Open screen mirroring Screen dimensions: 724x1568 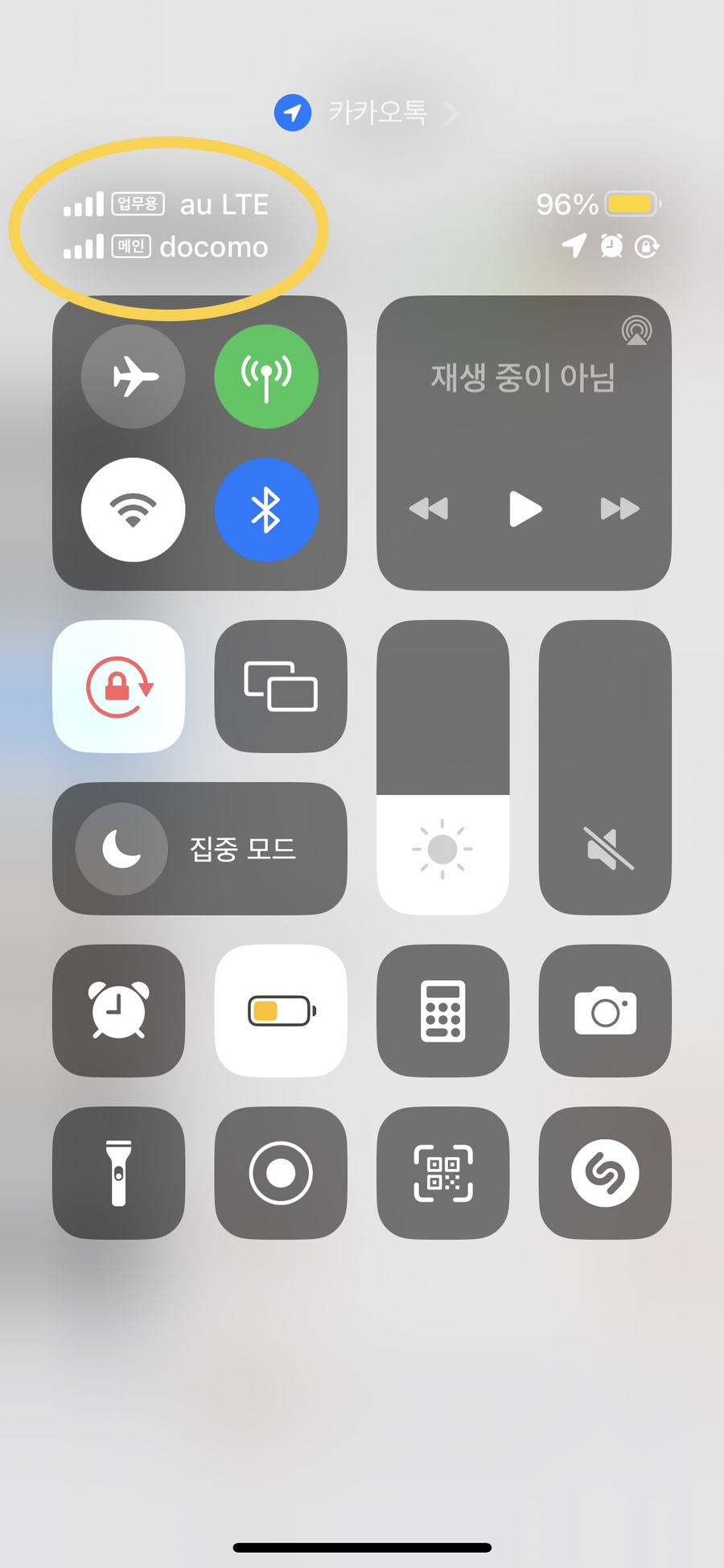(281, 686)
